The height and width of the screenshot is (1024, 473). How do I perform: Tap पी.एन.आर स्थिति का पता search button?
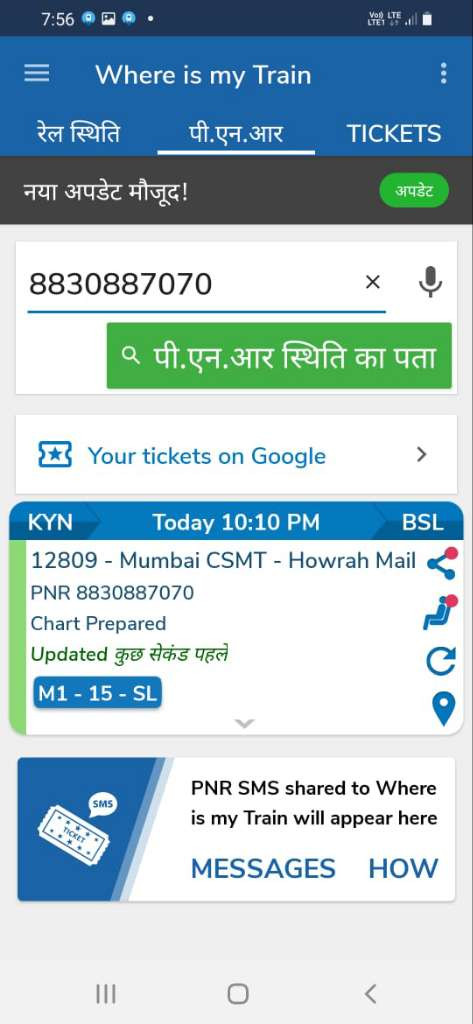coord(279,356)
